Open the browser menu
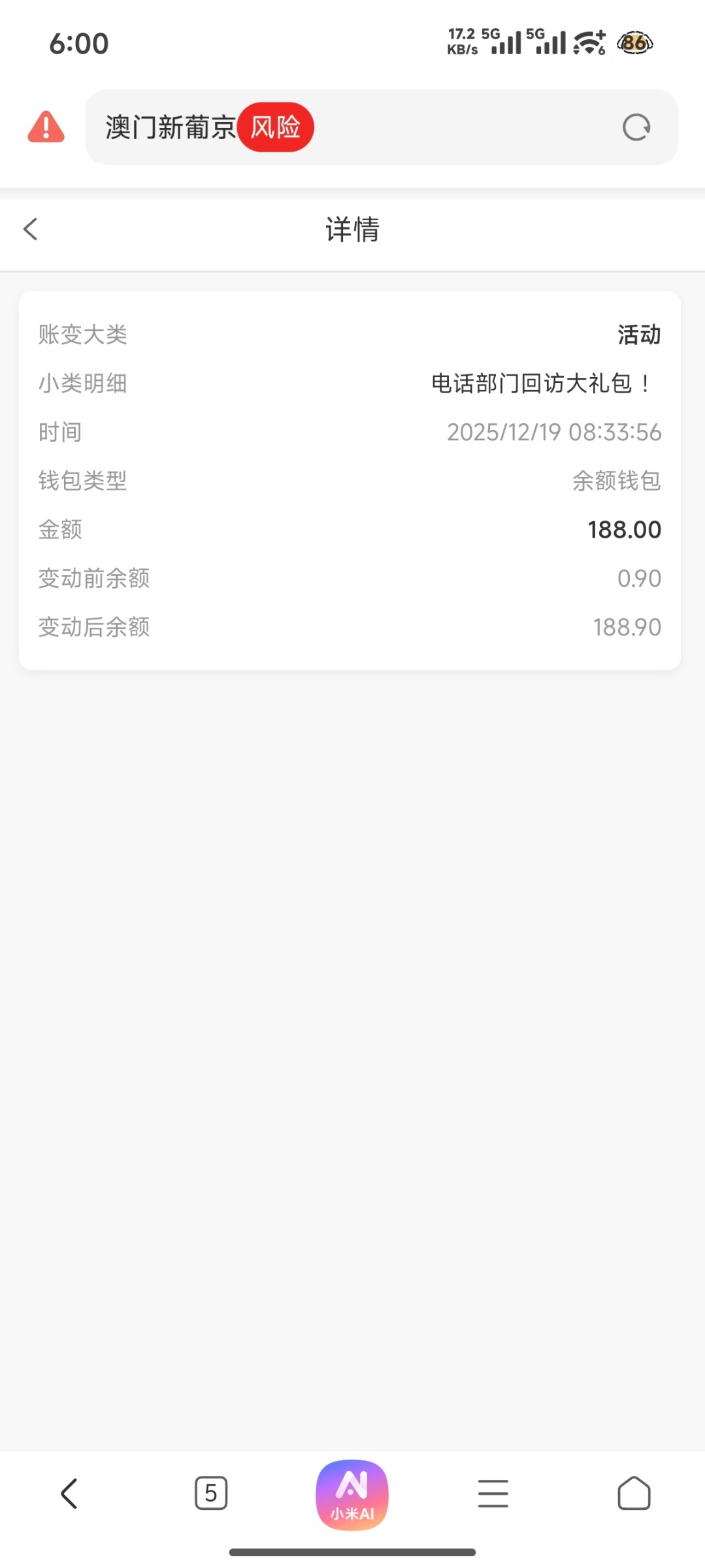The width and height of the screenshot is (705, 1568). (x=493, y=1494)
